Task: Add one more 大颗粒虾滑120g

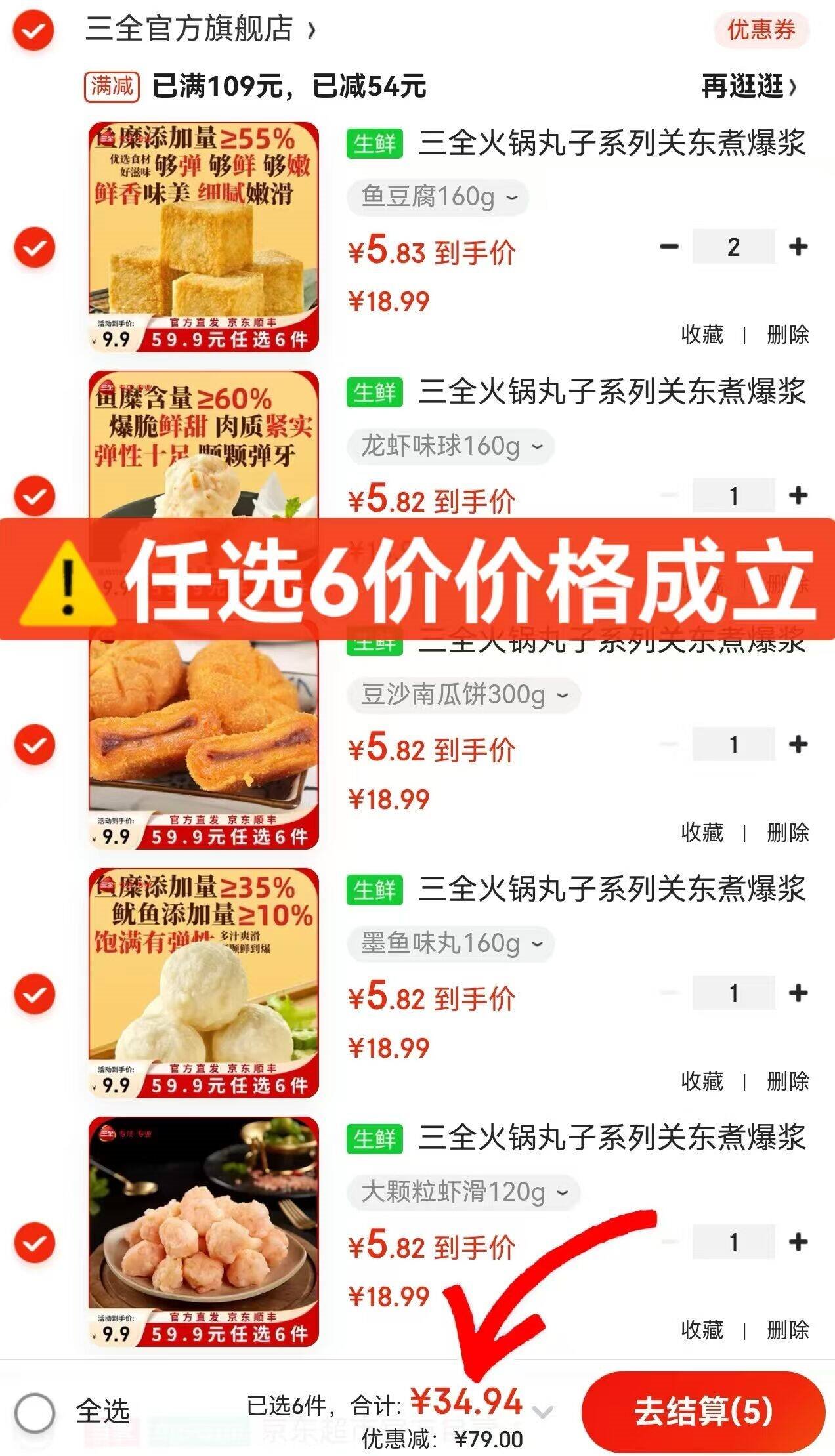Action: click(798, 1242)
